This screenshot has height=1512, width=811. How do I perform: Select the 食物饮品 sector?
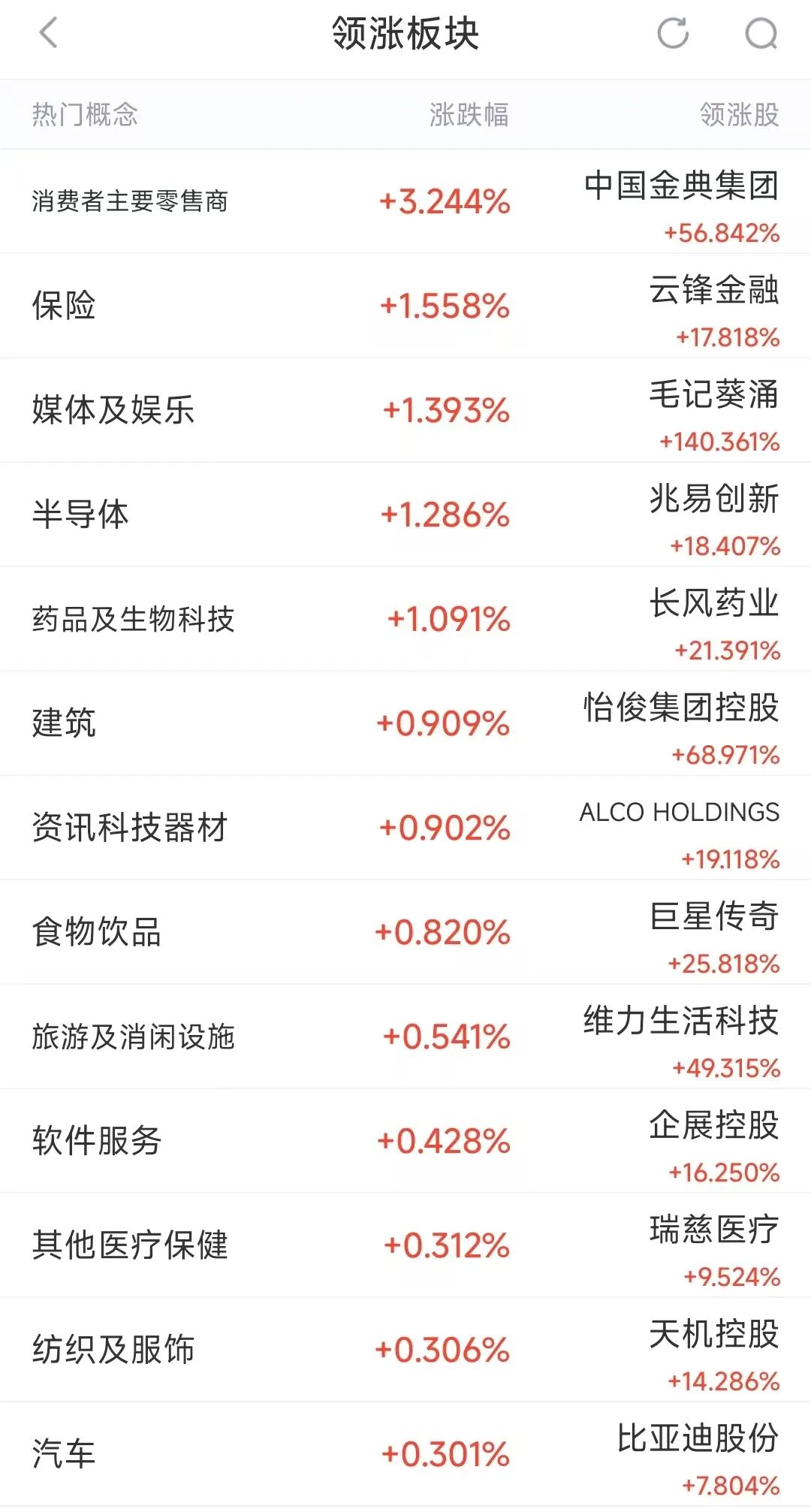pos(97,932)
